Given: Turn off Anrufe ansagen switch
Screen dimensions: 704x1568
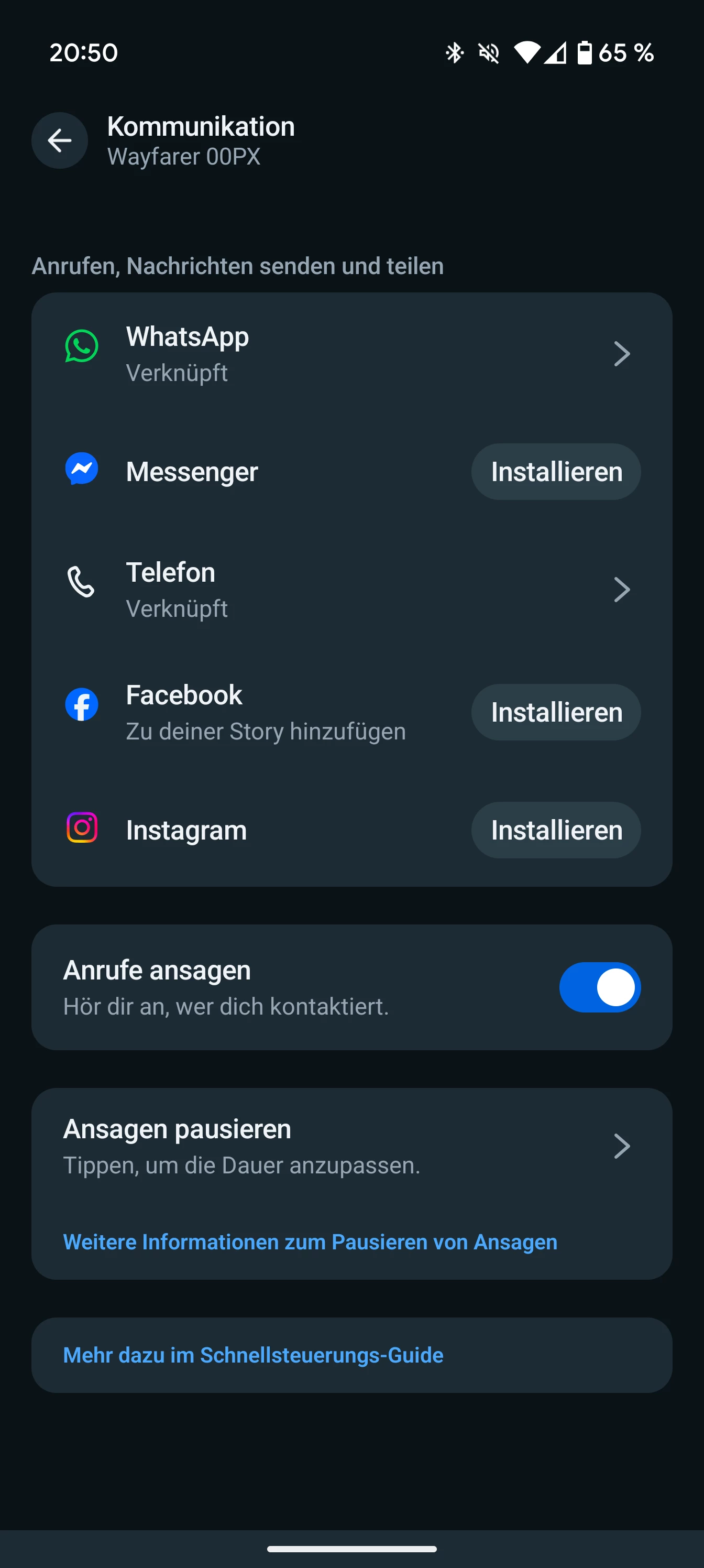Looking at the screenshot, I should coord(599,987).
